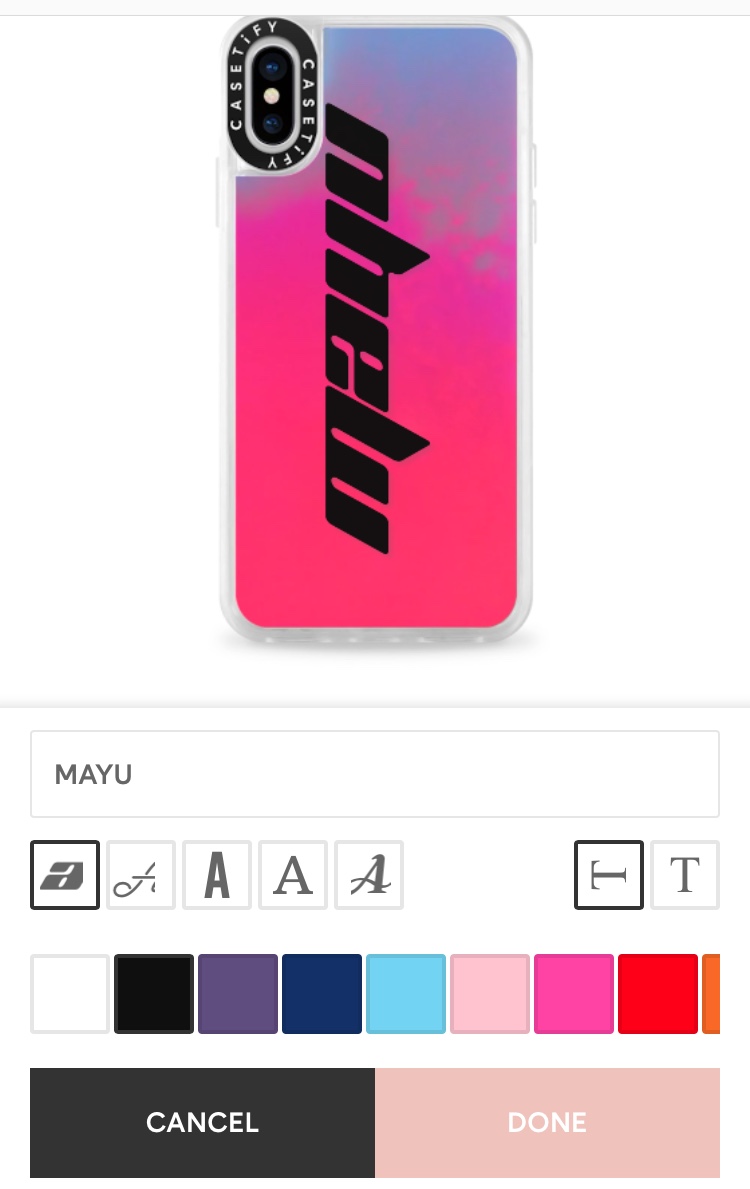This screenshot has height=1189, width=750.
Task: Select the black color swatch
Action: (154, 994)
